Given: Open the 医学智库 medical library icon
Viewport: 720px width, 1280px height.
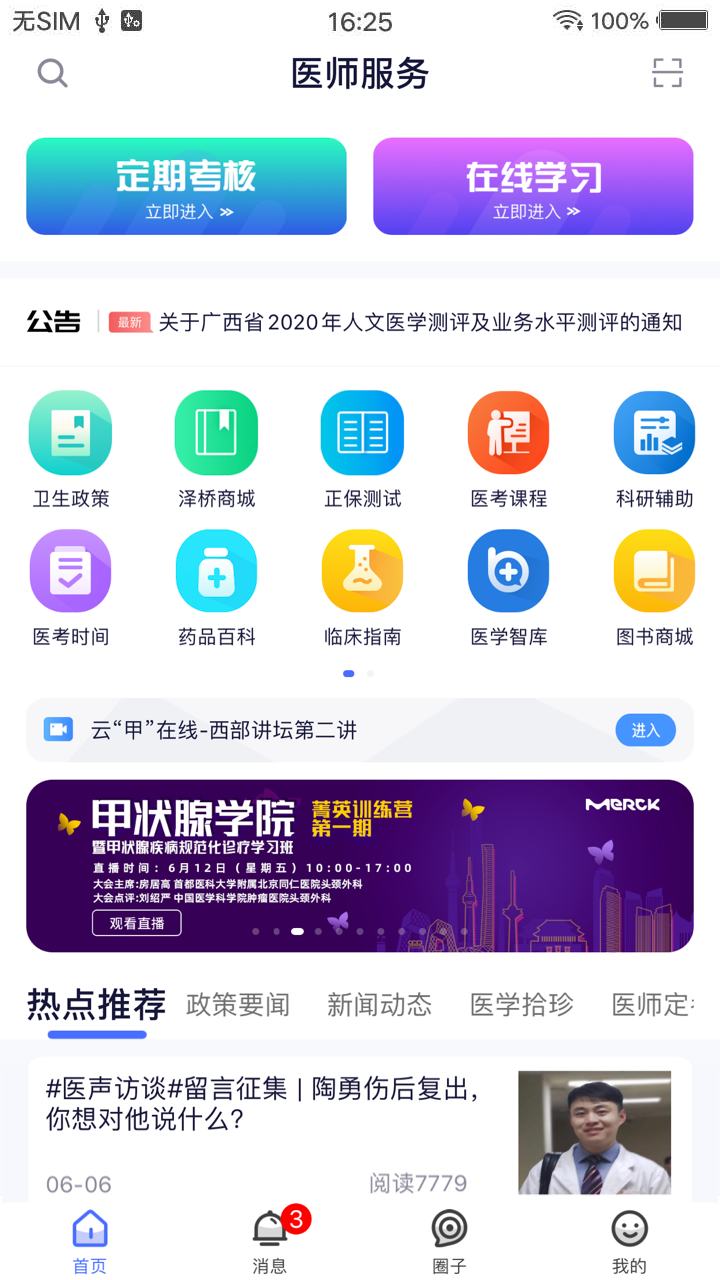Looking at the screenshot, I should point(508,571).
